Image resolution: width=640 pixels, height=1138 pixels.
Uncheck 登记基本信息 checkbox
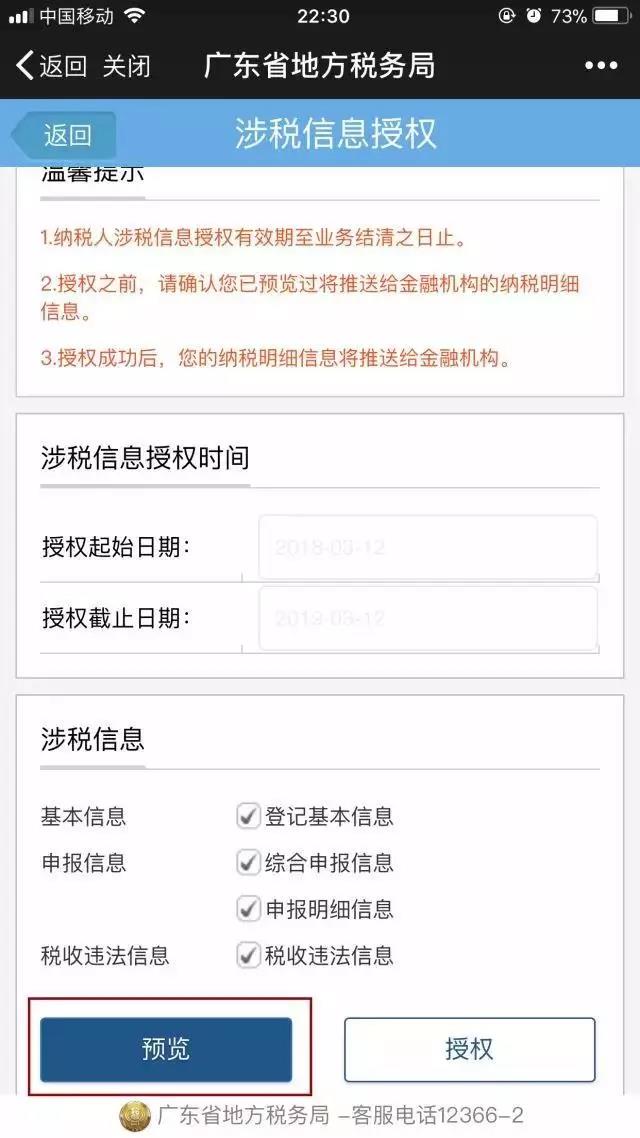[x=248, y=816]
